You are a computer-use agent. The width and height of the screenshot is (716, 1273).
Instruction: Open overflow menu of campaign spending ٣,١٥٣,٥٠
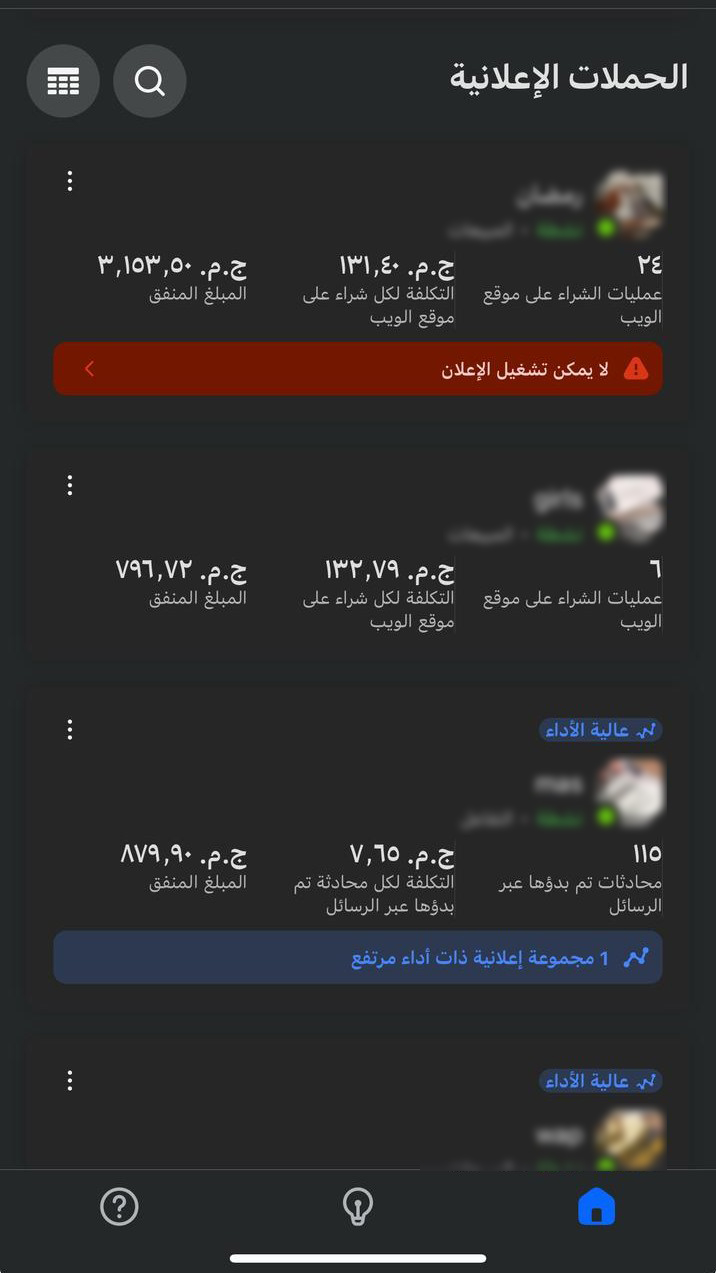70,181
